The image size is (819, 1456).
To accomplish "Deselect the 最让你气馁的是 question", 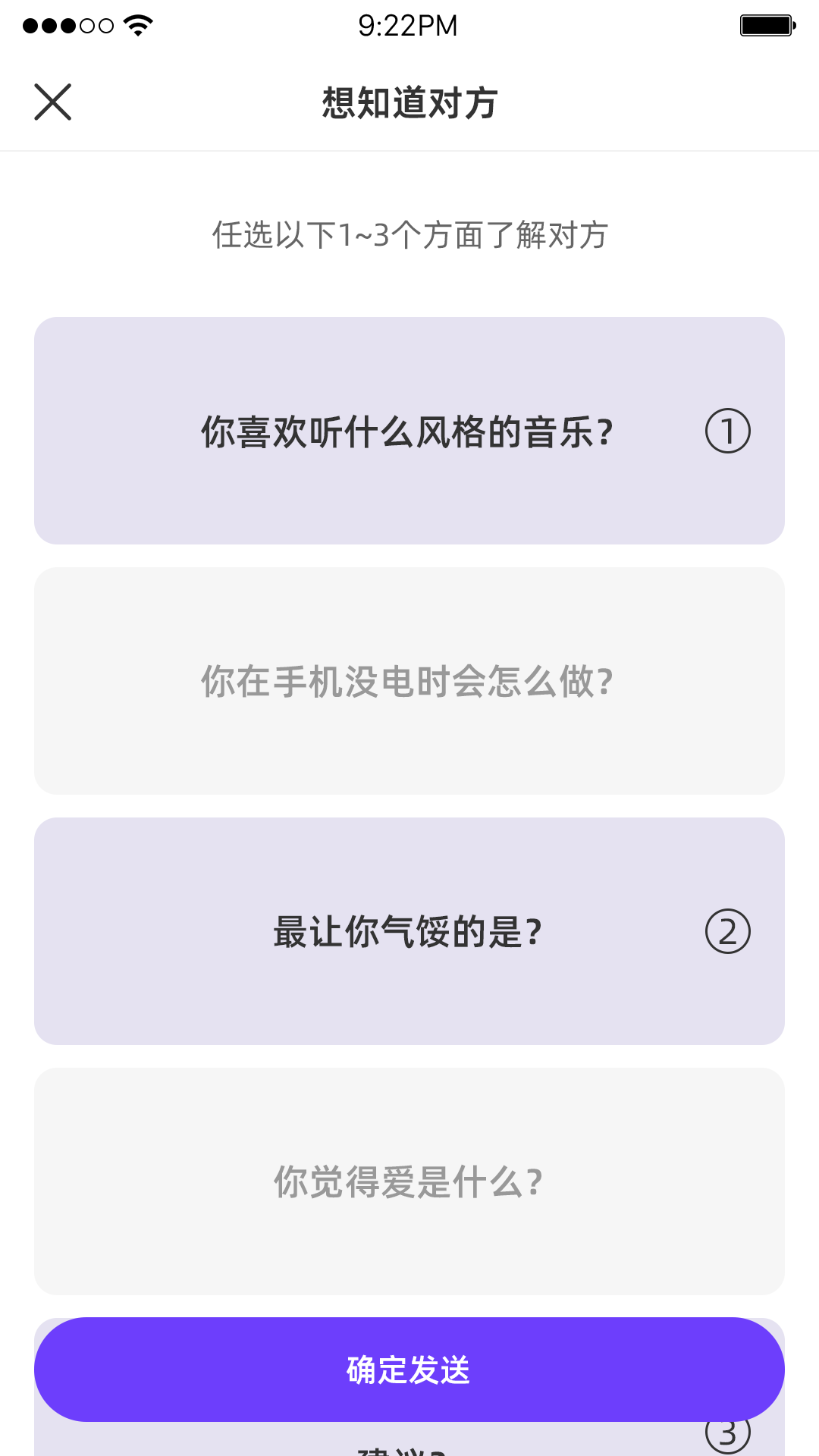I will (x=409, y=932).
